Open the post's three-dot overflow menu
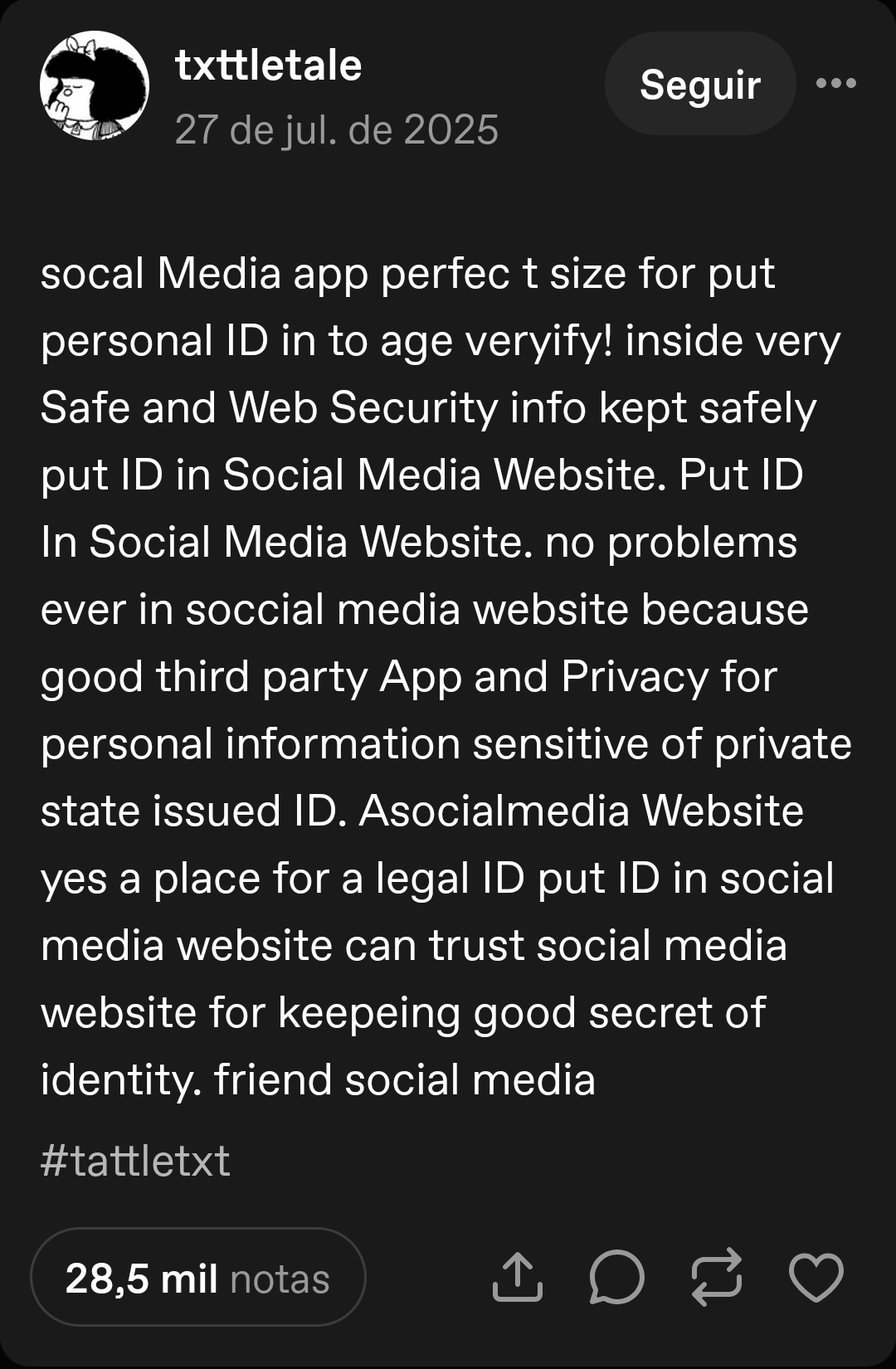The image size is (896, 1369). (835, 83)
